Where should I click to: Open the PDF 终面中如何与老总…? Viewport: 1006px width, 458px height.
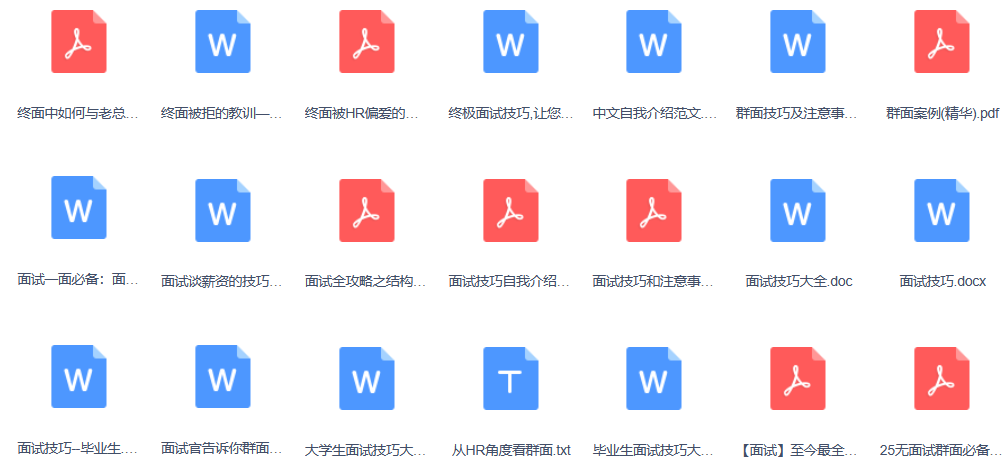point(78,42)
